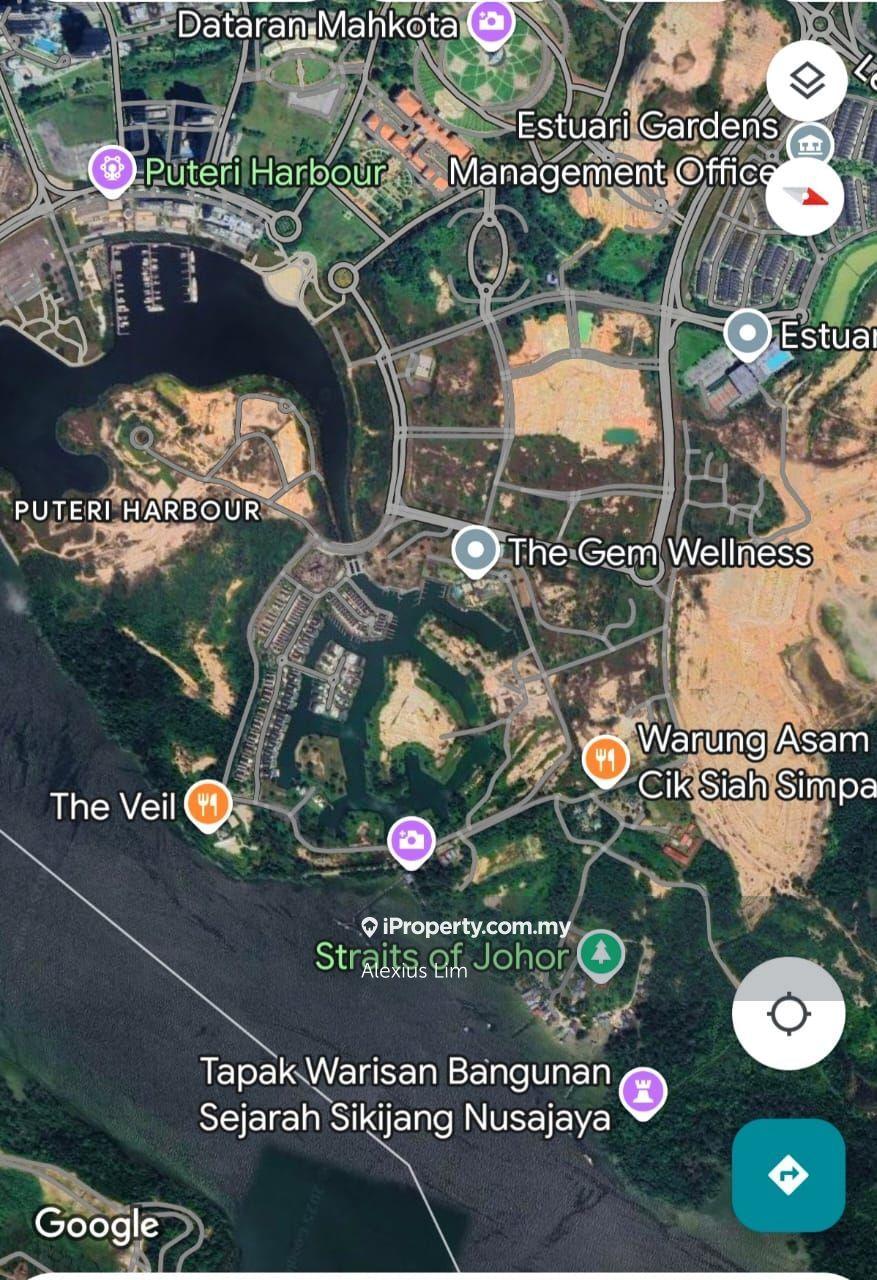The width and height of the screenshot is (877, 1280).
Task: Open Tapak Warisan Bangunan Sejarah Sikijang pin
Action: 642,1091
